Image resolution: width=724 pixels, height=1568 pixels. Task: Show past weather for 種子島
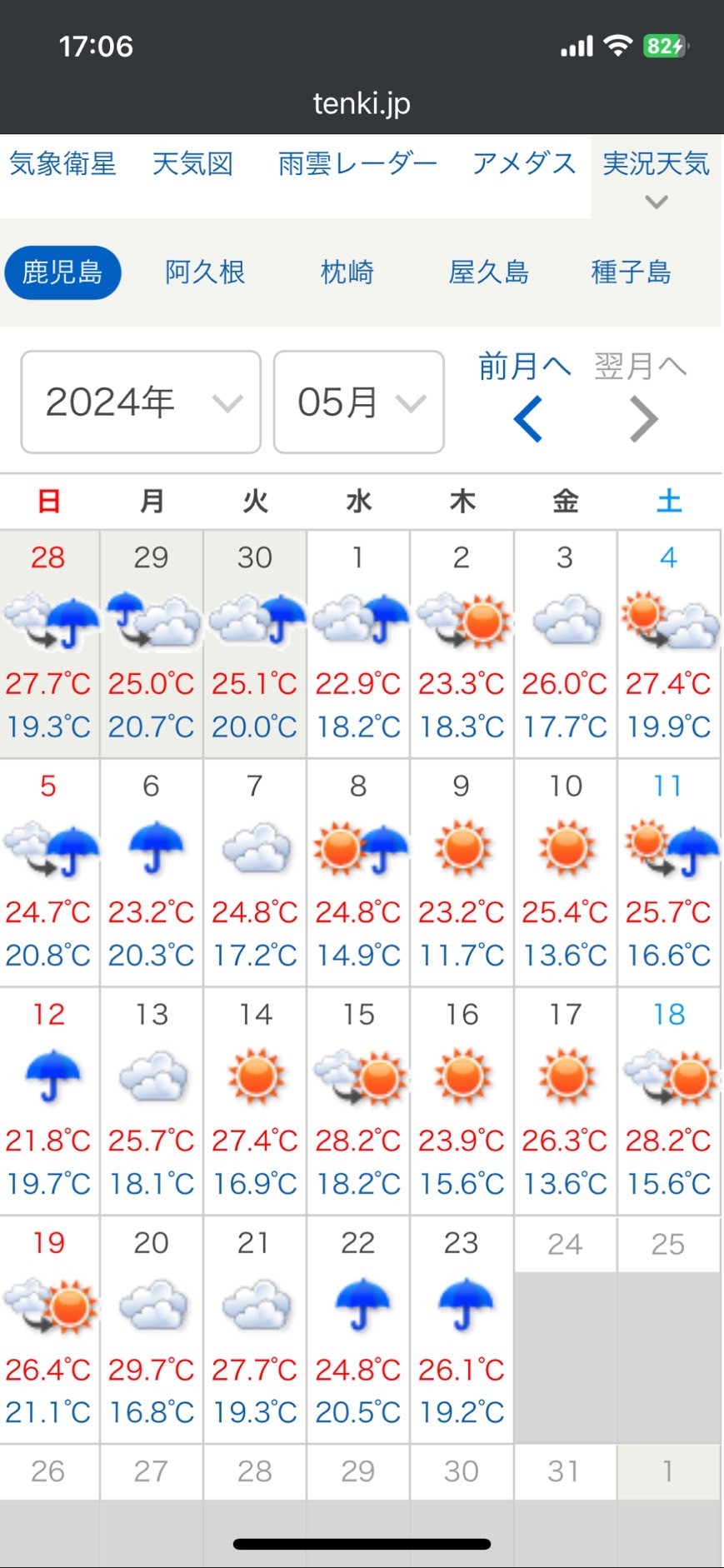[632, 272]
